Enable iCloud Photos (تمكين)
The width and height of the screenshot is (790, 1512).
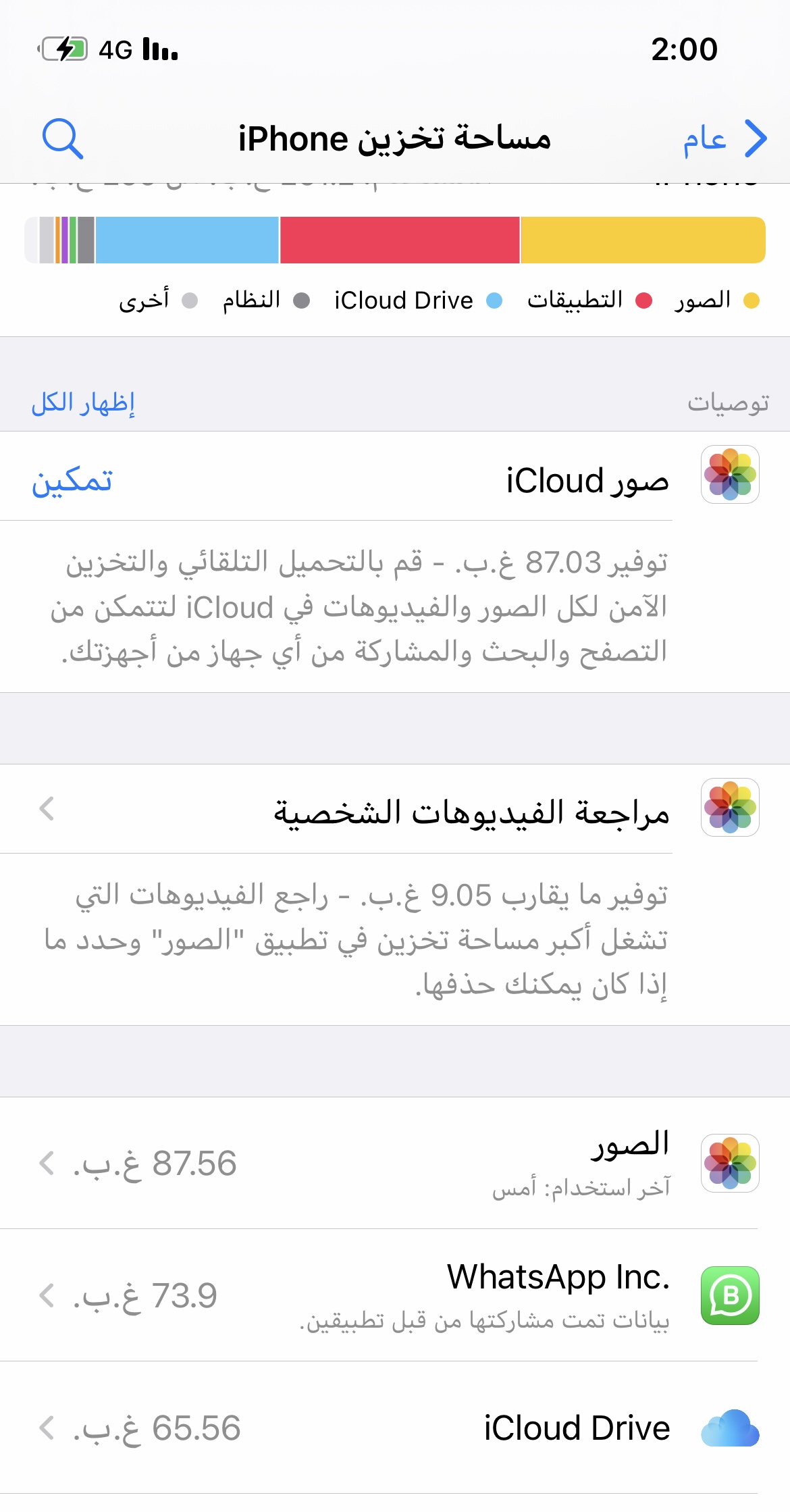point(72,480)
